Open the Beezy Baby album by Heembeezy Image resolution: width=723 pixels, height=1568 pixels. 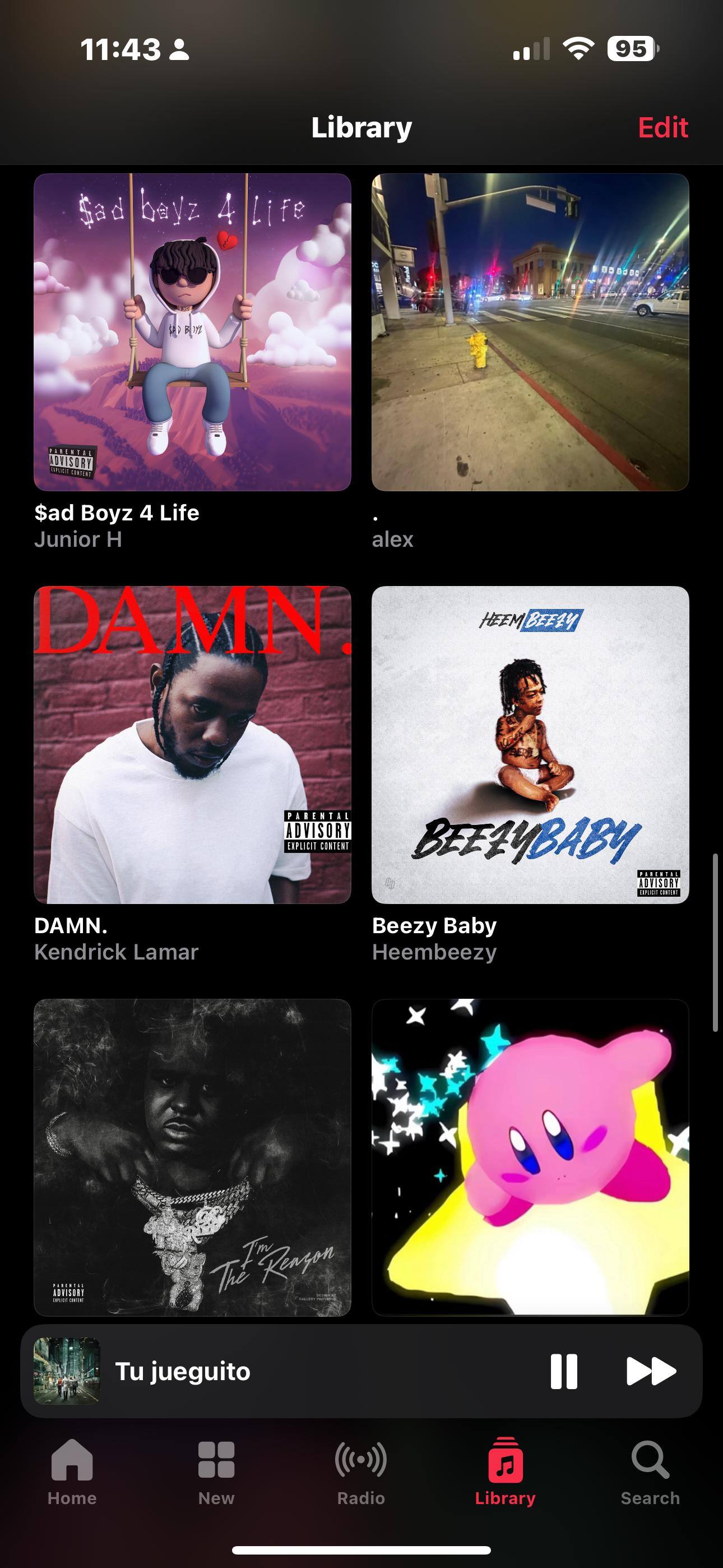click(x=530, y=744)
